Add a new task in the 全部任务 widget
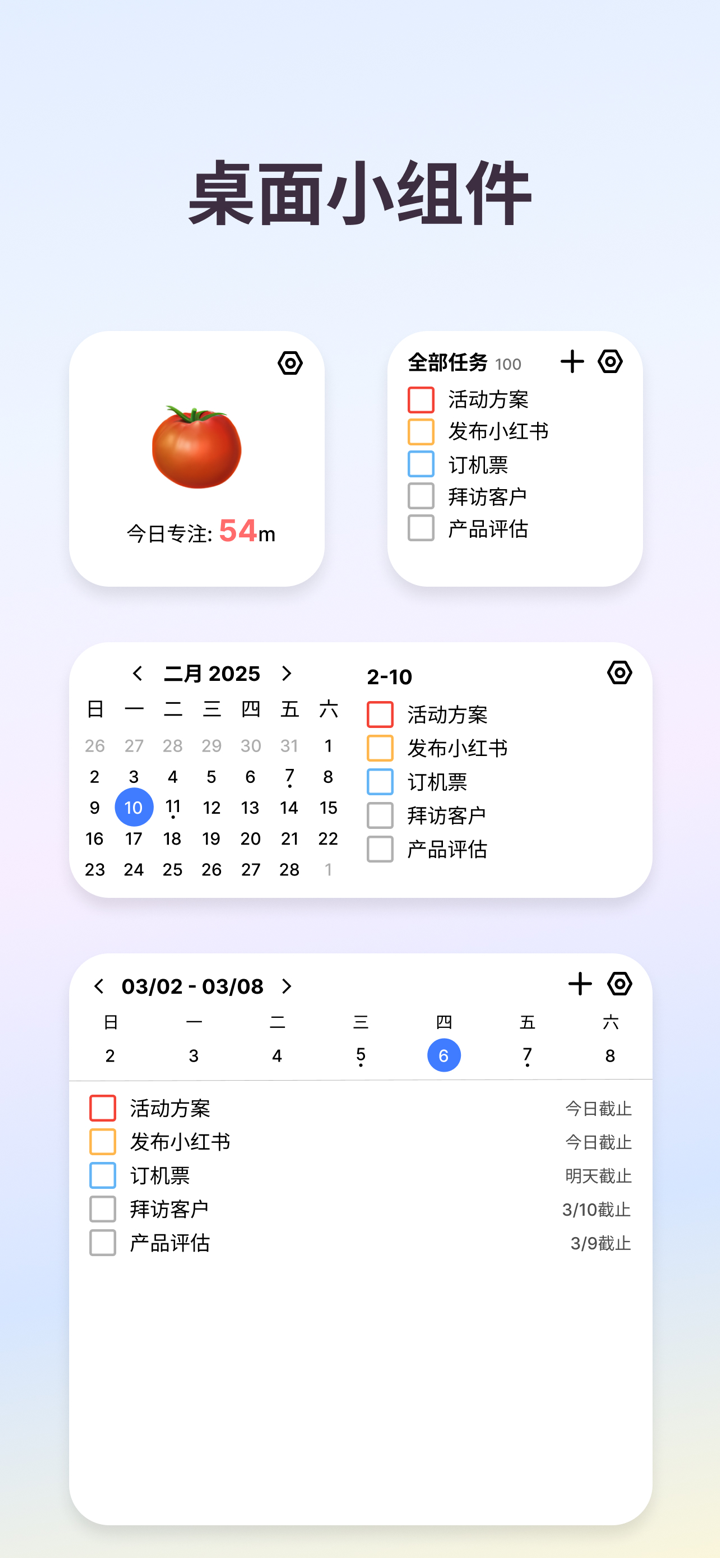720x1558 pixels. [x=571, y=362]
